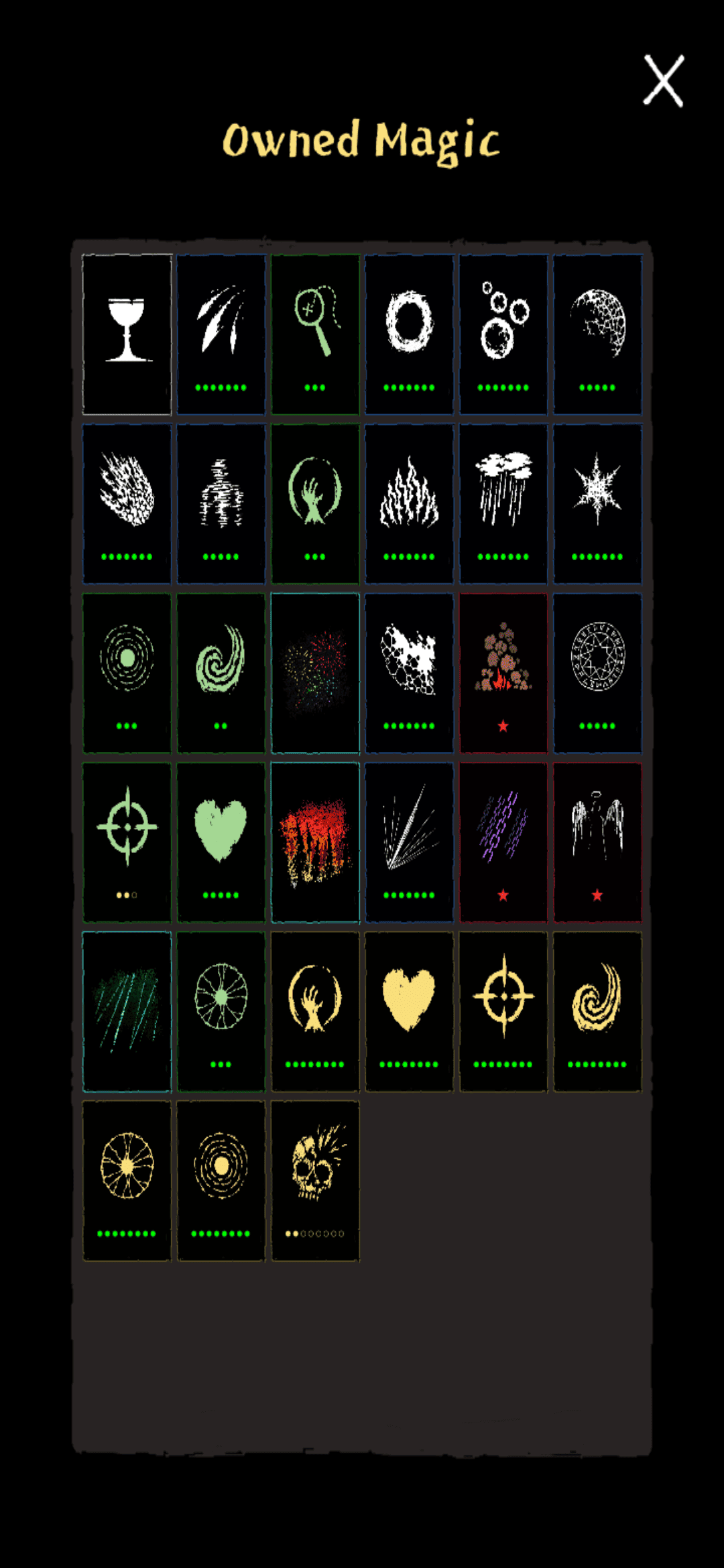
Task: Tap the white flames magic card
Action: [409, 504]
